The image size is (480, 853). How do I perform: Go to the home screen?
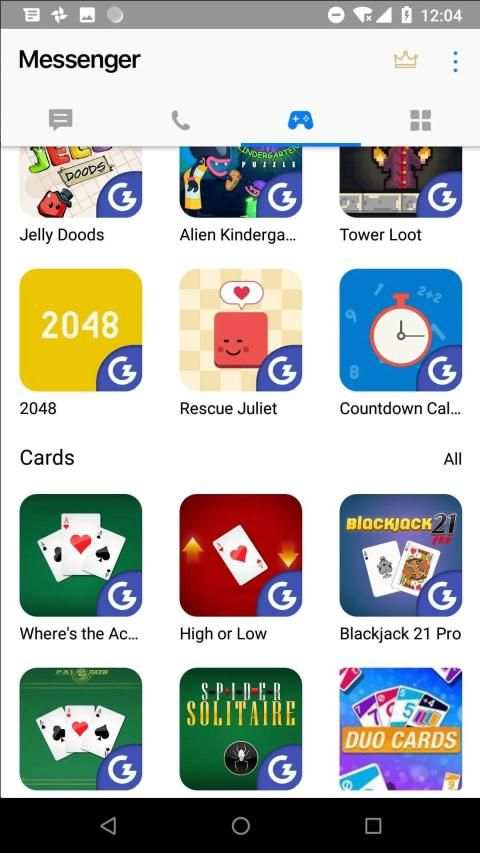click(x=241, y=826)
